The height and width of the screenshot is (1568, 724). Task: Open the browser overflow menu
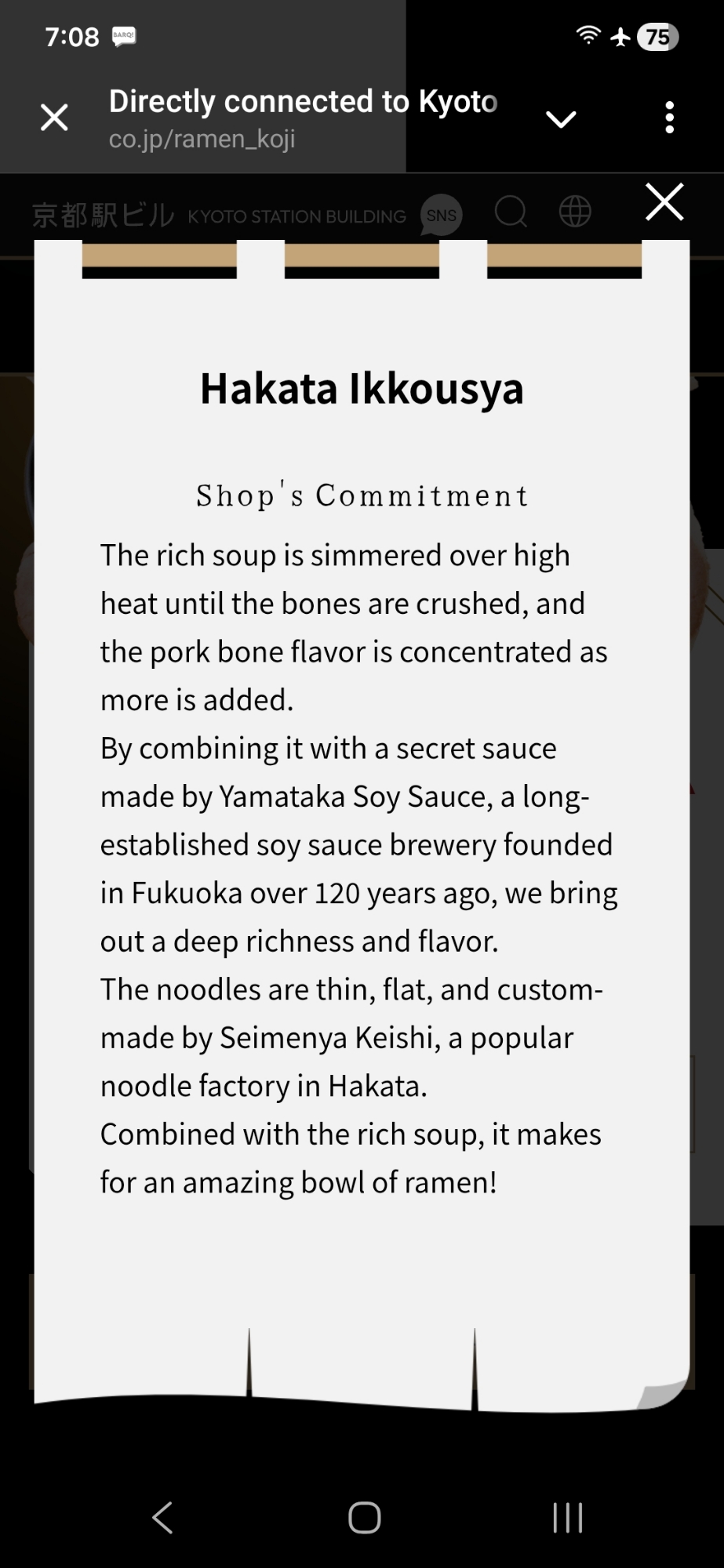click(669, 118)
